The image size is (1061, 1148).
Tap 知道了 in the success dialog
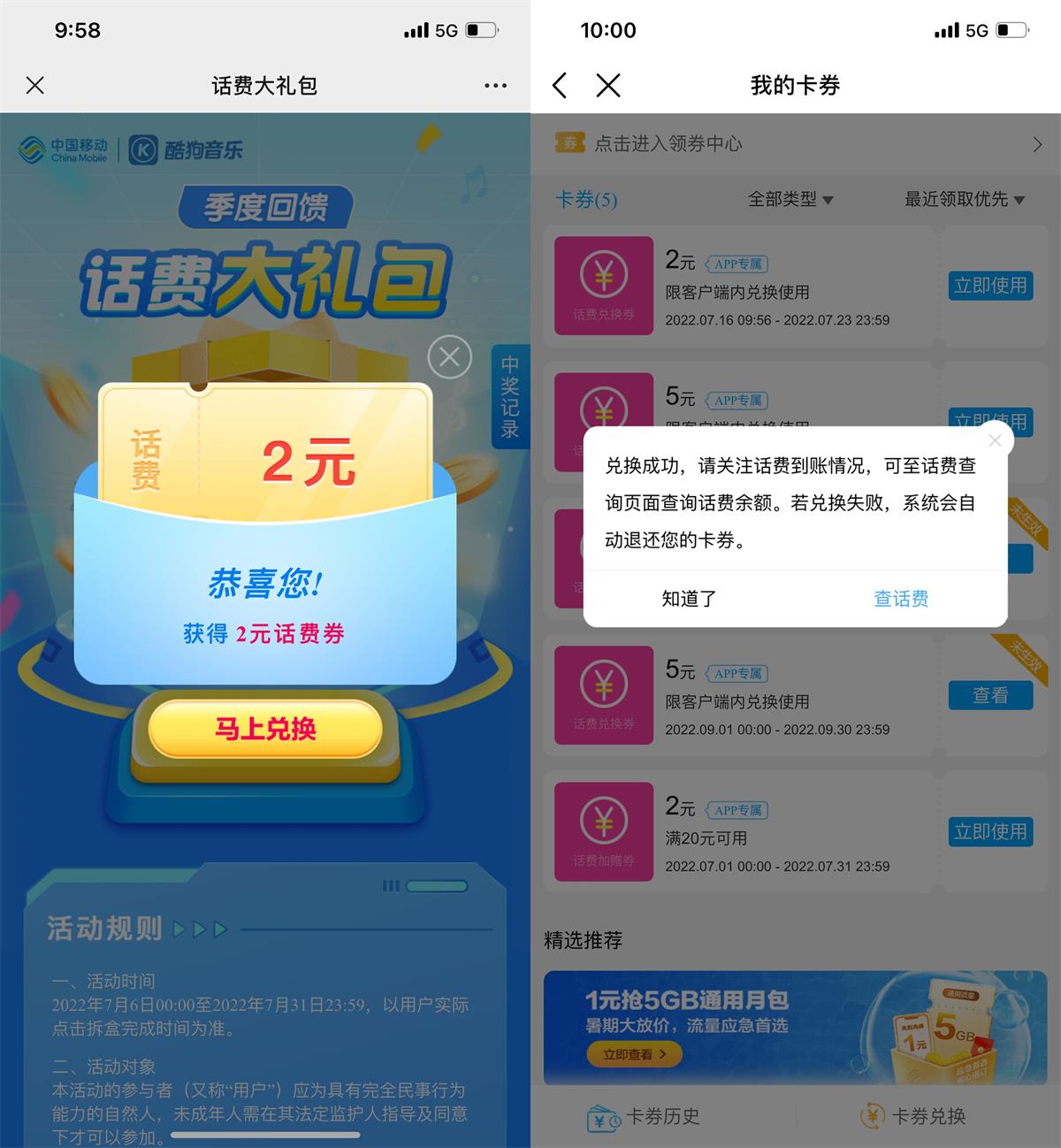[x=689, y=599]
